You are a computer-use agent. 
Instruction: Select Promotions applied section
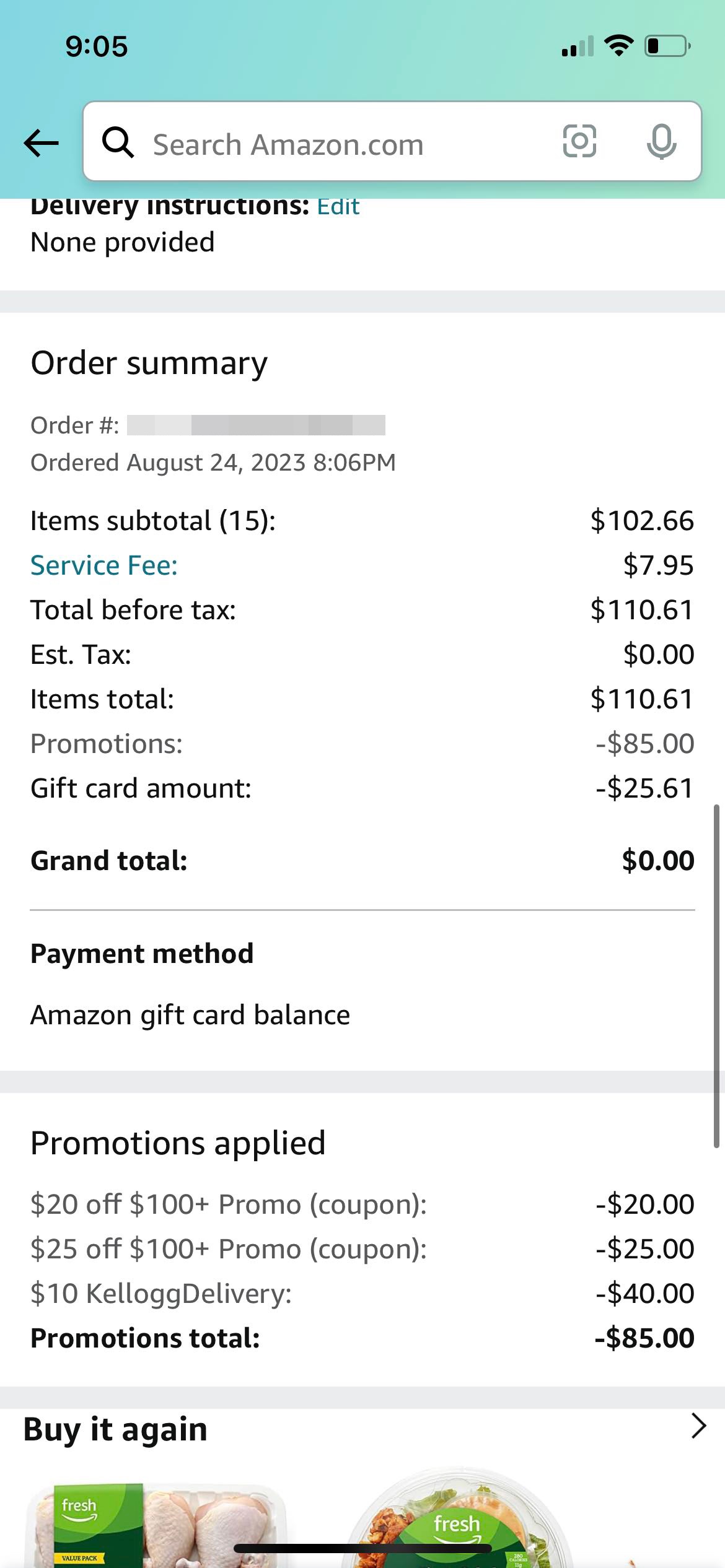tap(178, 1143)
